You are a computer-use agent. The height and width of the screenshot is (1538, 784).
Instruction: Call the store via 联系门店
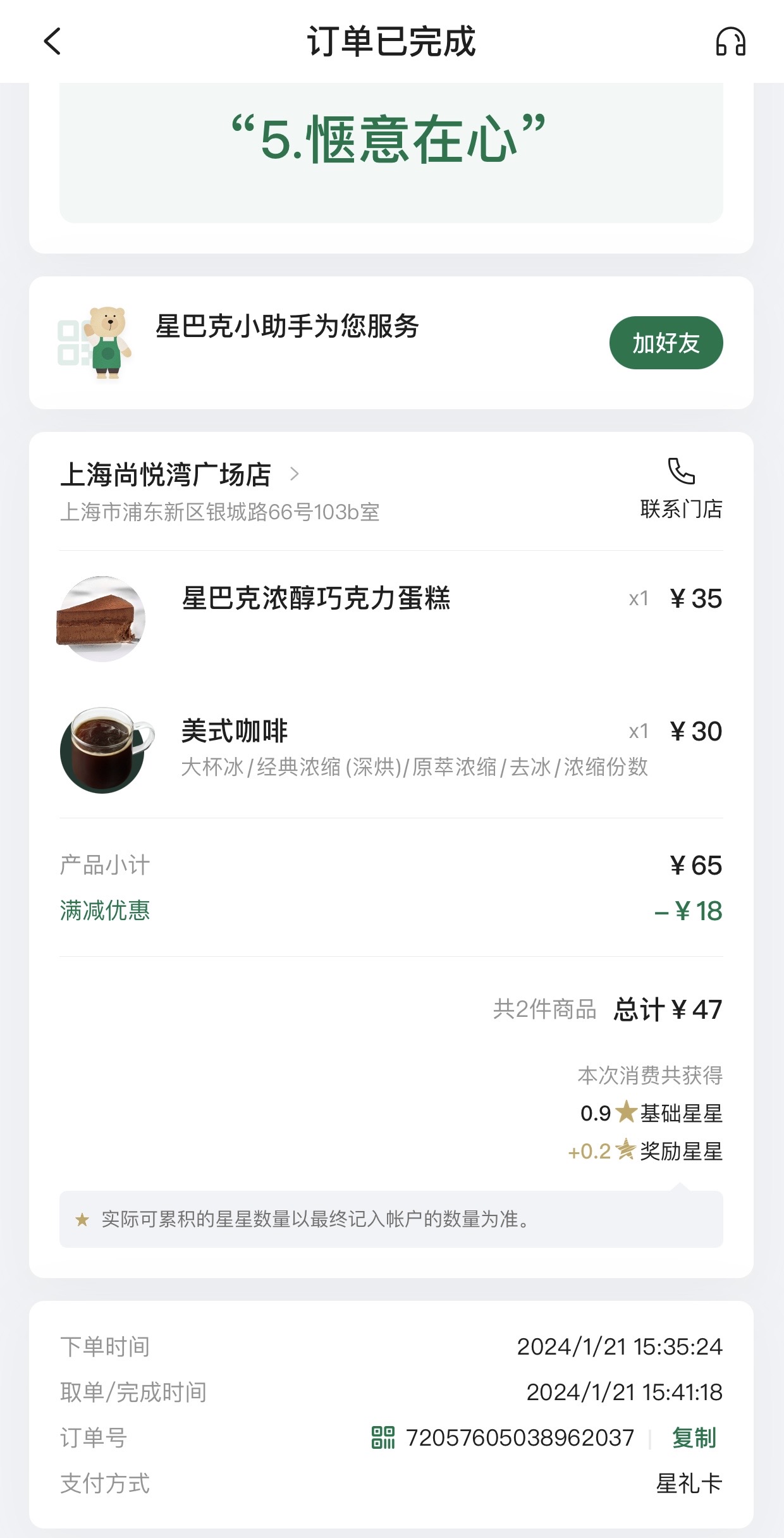681,489
